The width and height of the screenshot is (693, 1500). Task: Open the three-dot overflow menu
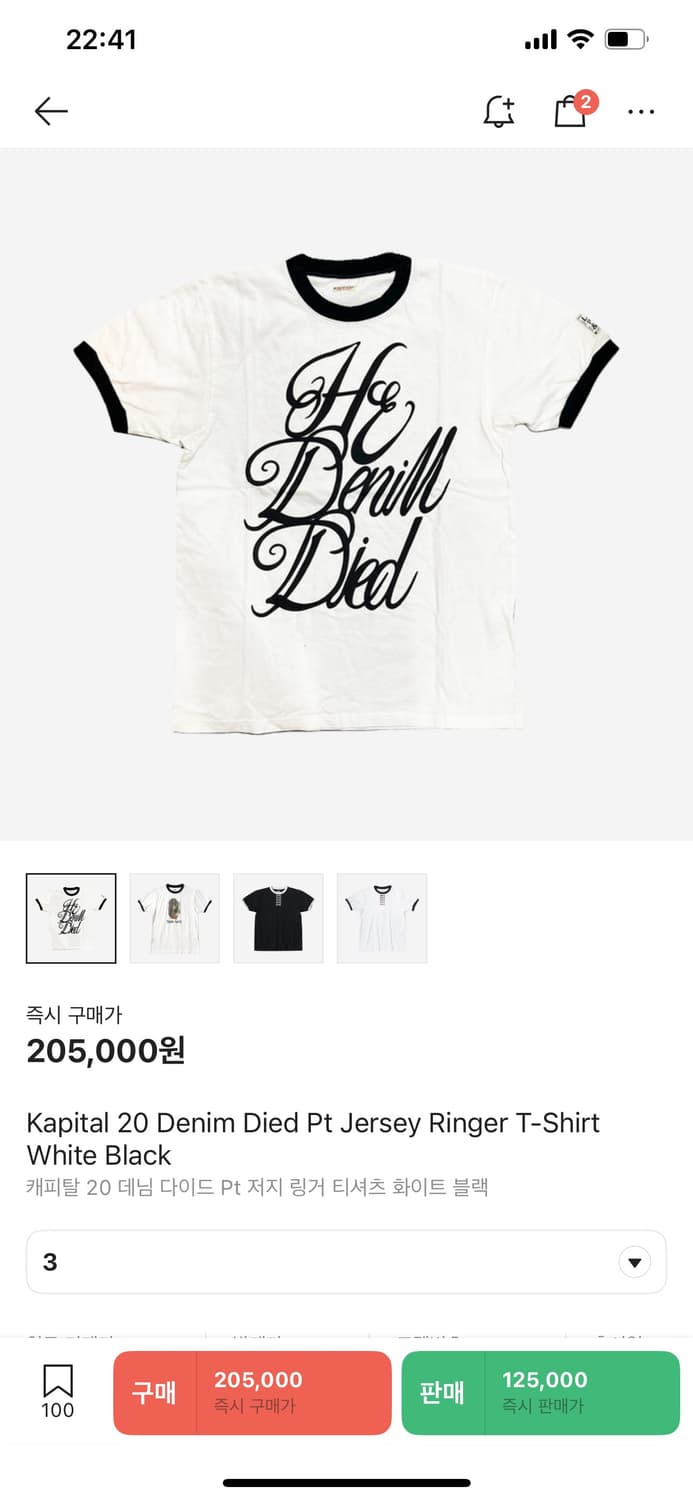pos(641,112)
